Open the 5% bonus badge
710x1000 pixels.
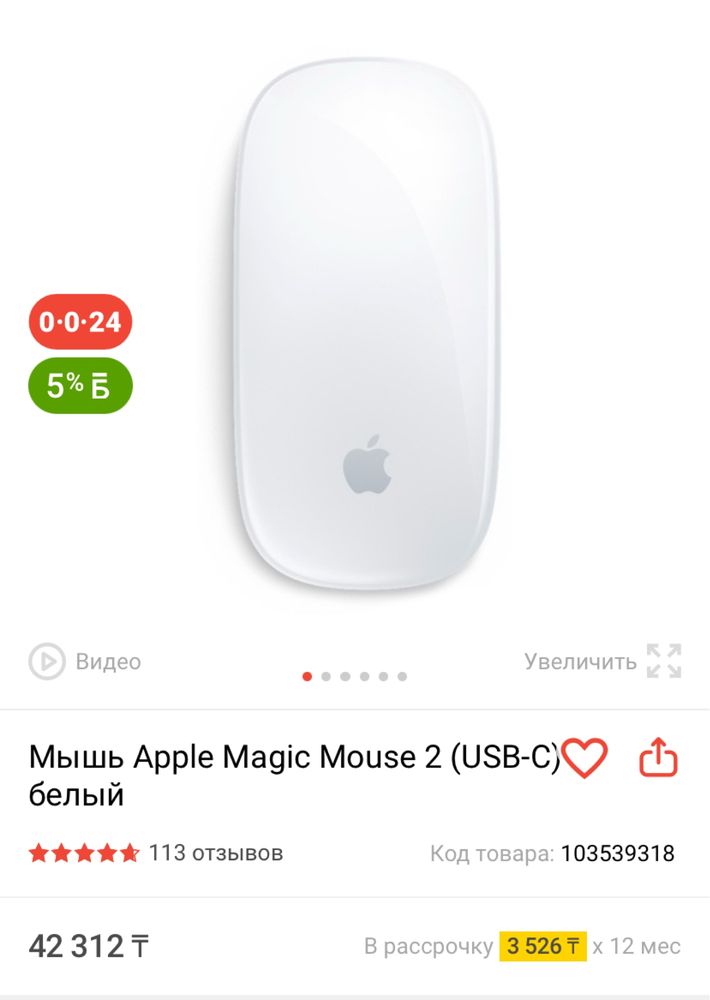(x=80, y=385)
